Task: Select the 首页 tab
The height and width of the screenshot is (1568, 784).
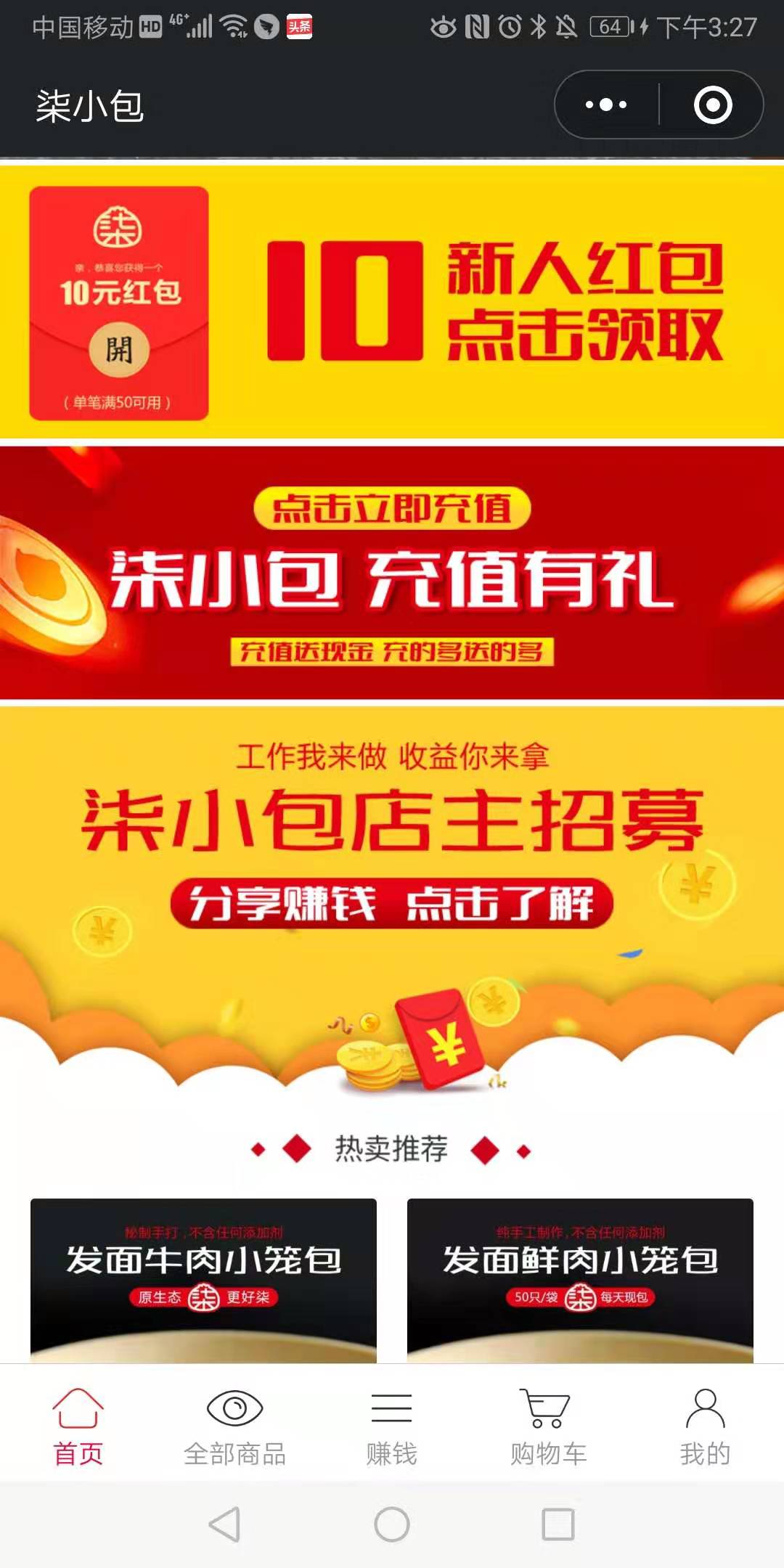Action: [x=78, y=1427]
